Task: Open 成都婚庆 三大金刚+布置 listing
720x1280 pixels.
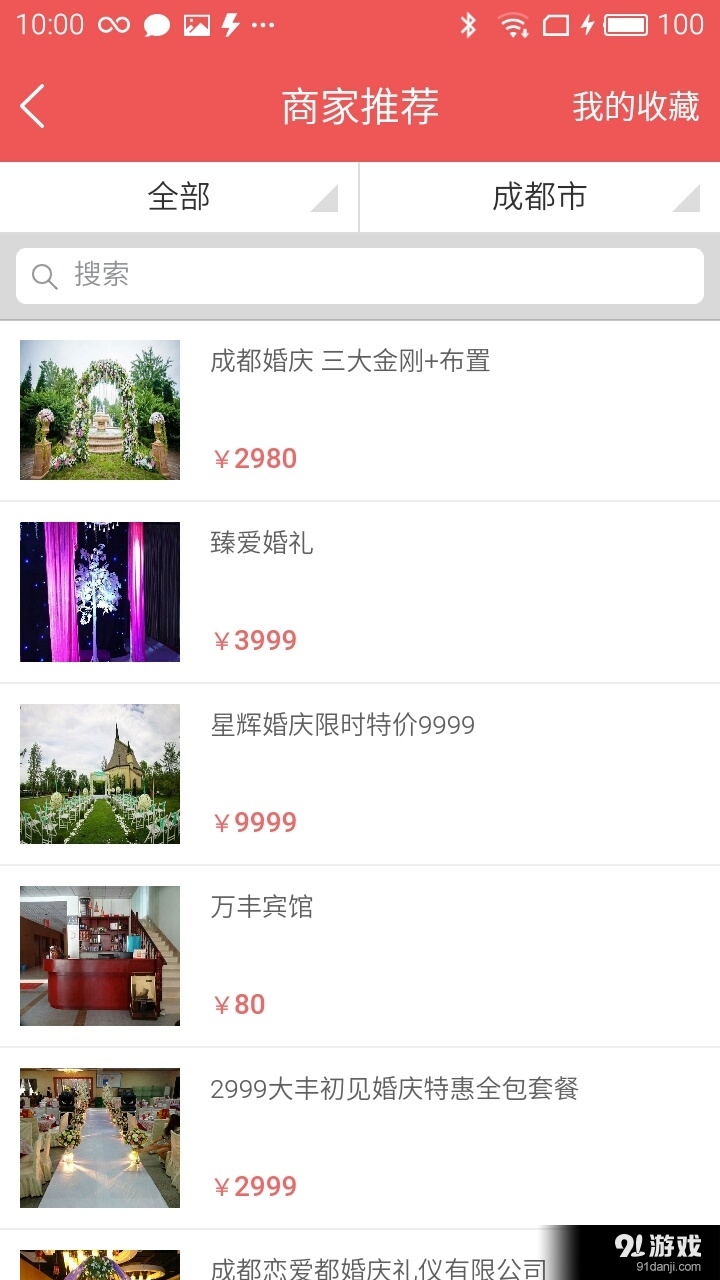Action: tap(360, 410)
